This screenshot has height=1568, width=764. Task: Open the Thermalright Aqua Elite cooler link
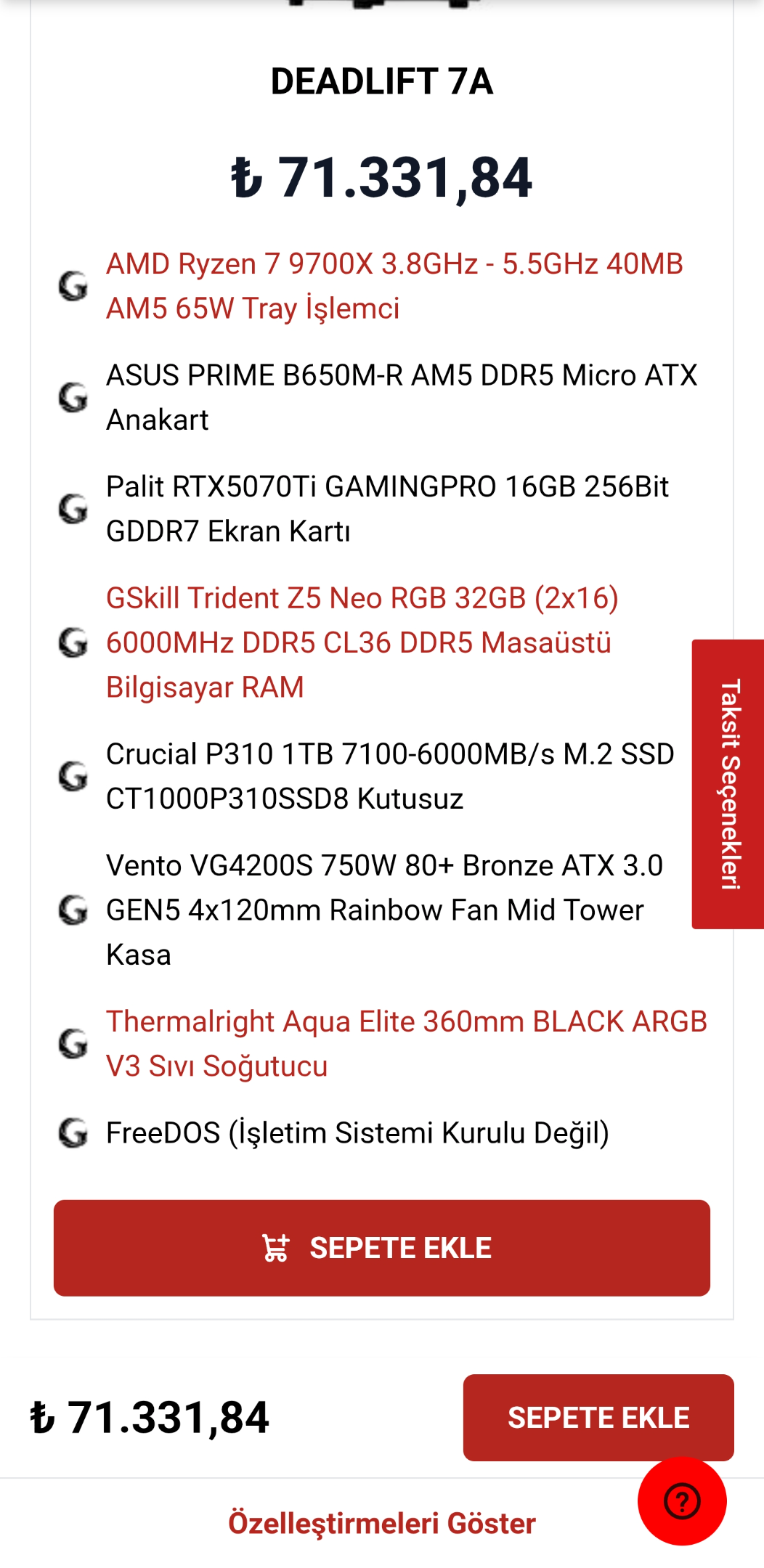coord(407,1044)
